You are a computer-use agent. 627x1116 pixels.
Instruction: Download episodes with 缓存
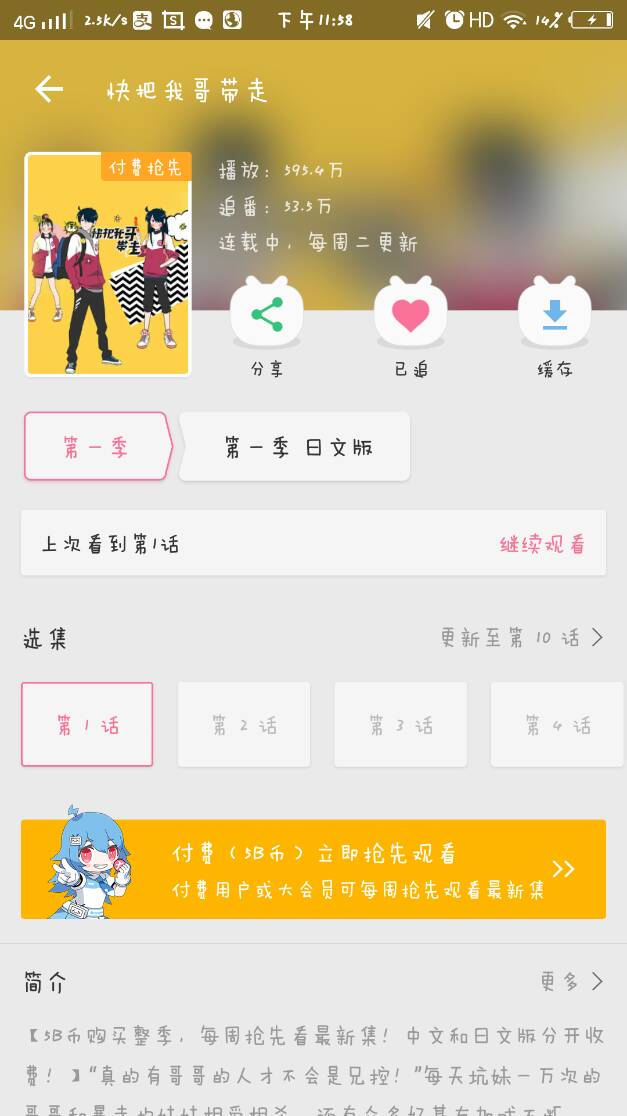(554, 316)
